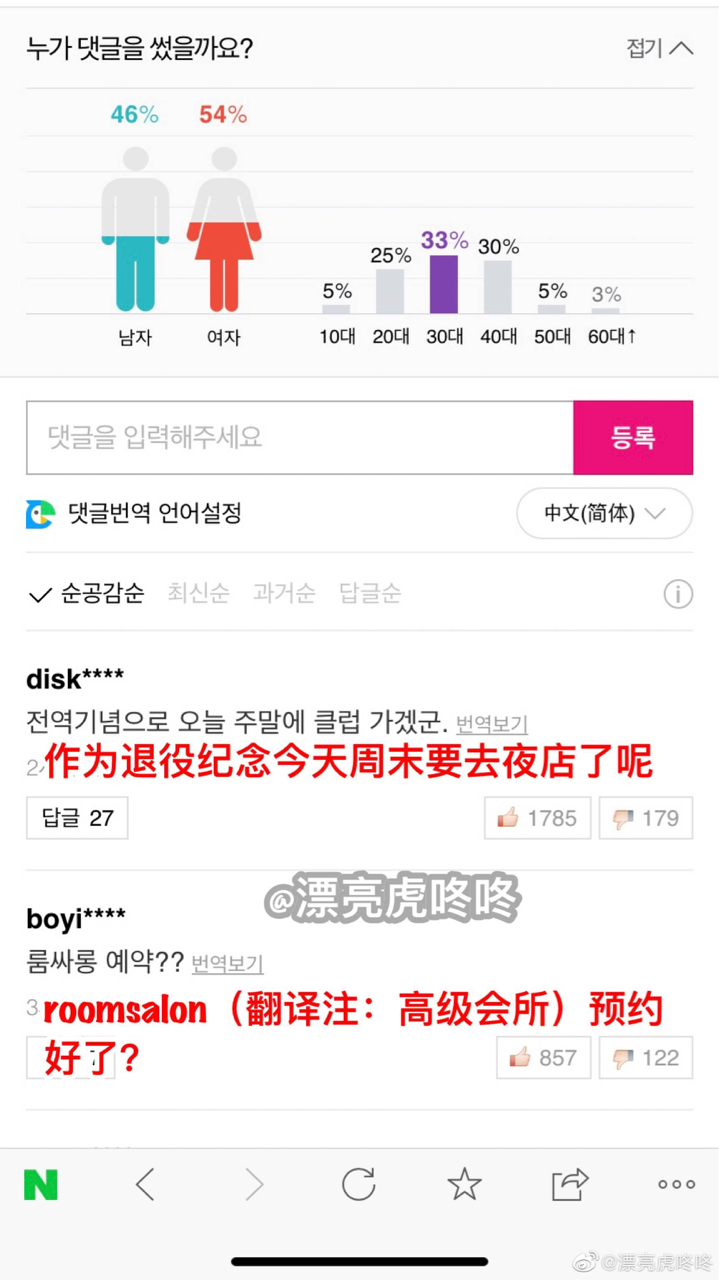This screenshot has width=719, height=1280.
Task: Dislike the disk**** comment
Action: 646,818
